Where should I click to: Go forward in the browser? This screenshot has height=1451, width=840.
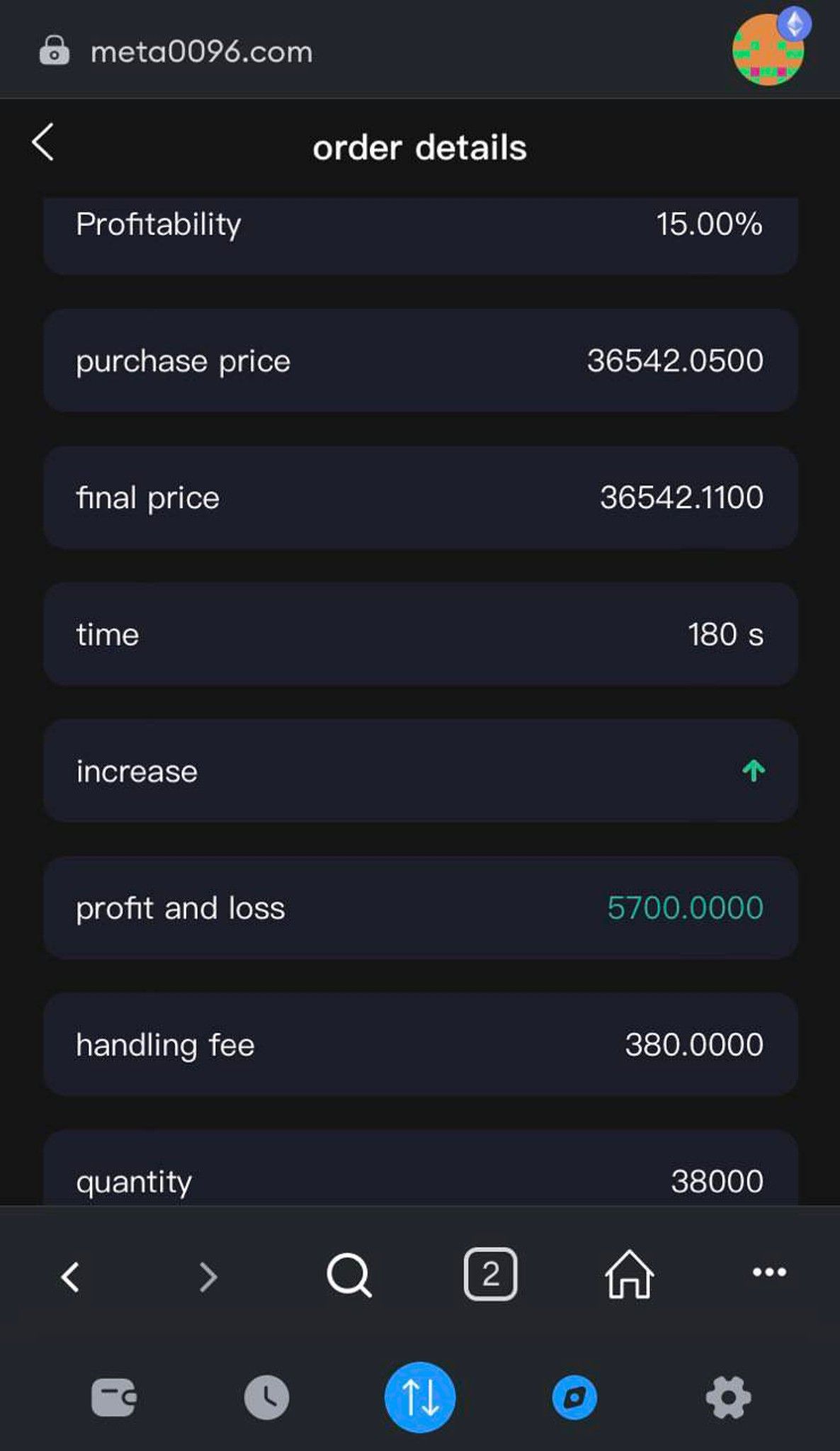(x=208, y=1277)
